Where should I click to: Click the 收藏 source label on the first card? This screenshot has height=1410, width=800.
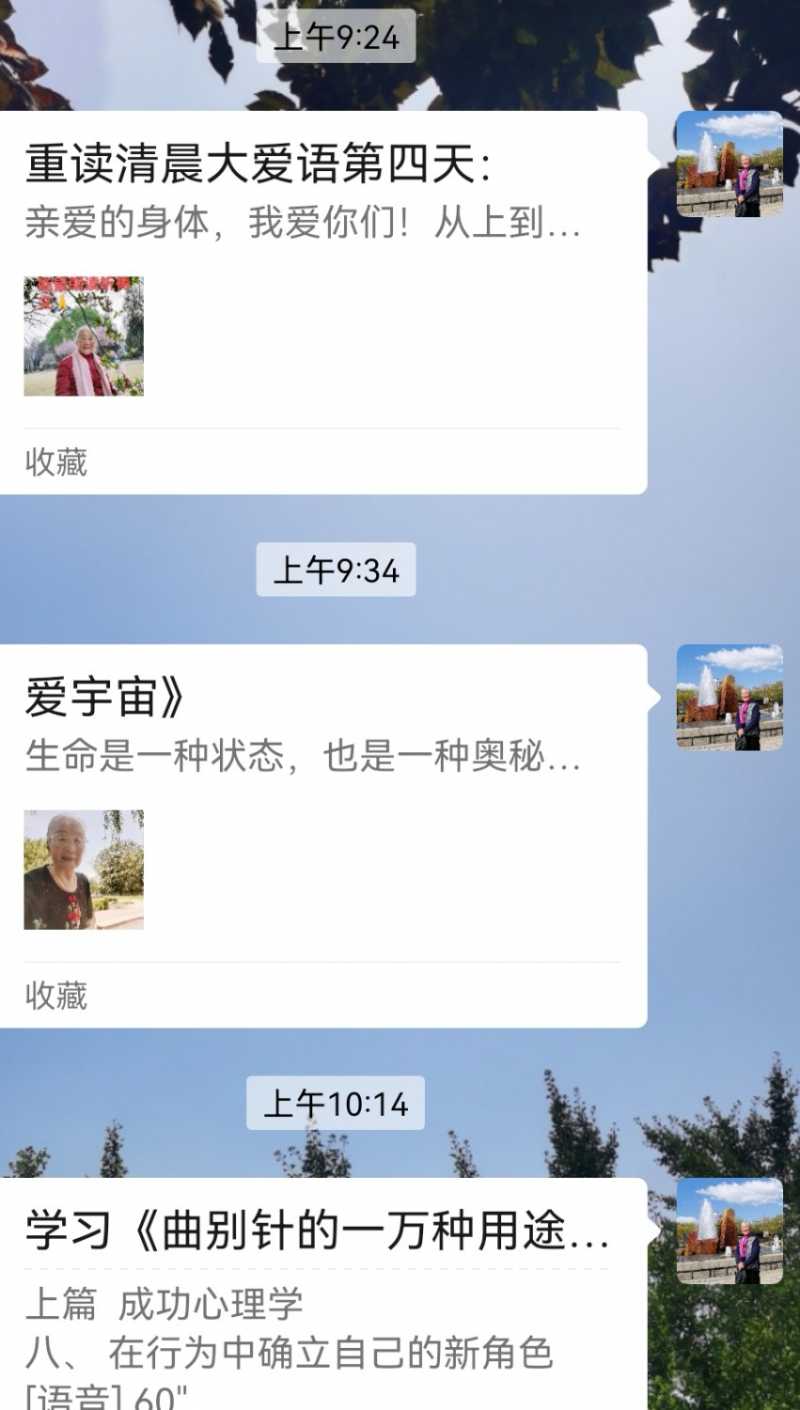click(x=55, y=463)
